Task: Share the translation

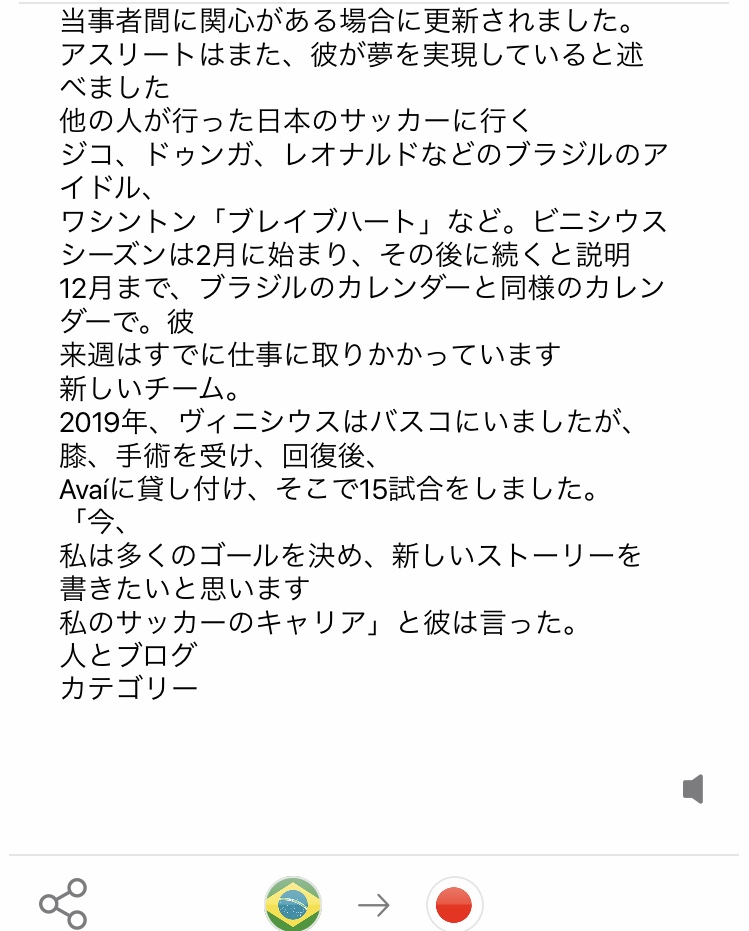Action: [63, 903]
